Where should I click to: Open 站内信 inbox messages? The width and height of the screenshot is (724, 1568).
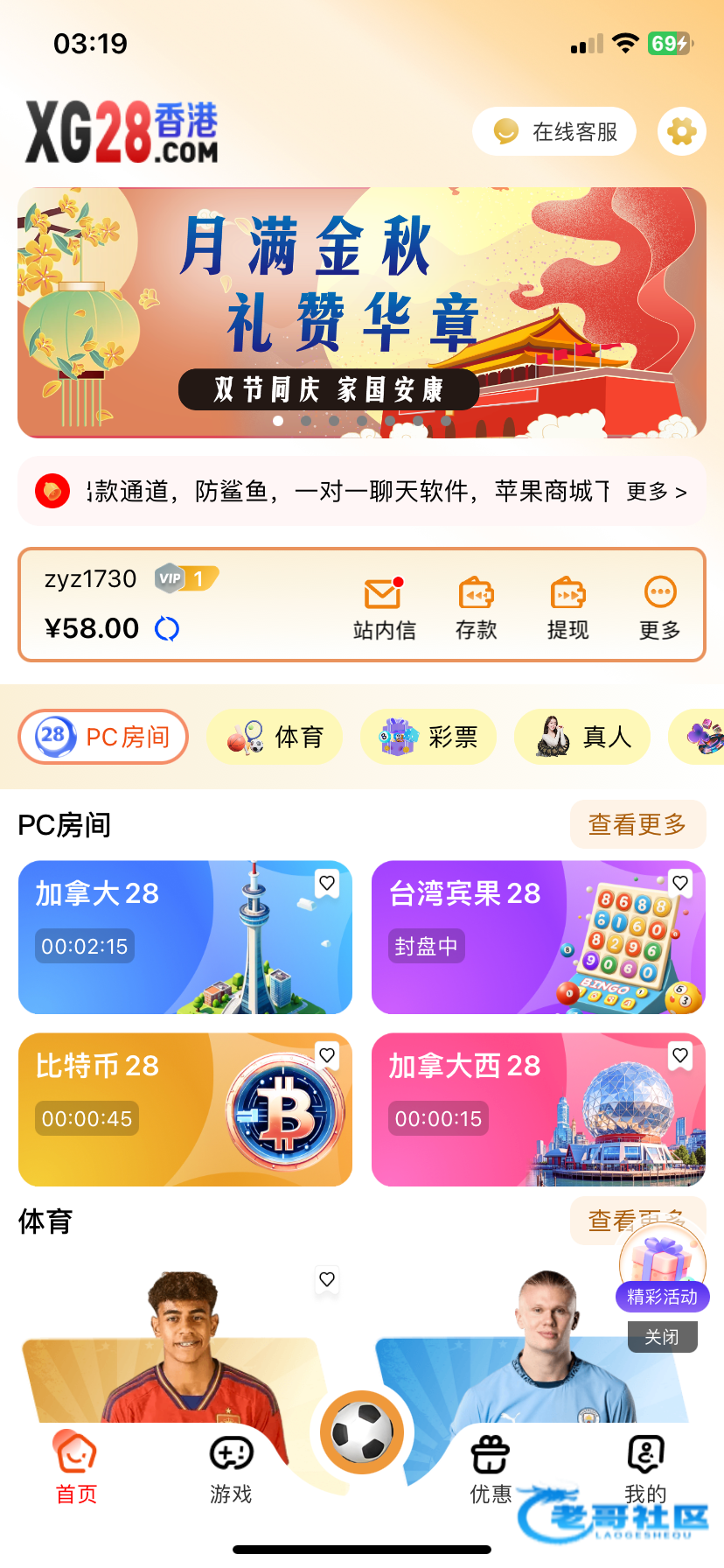(x=384, y=607)
